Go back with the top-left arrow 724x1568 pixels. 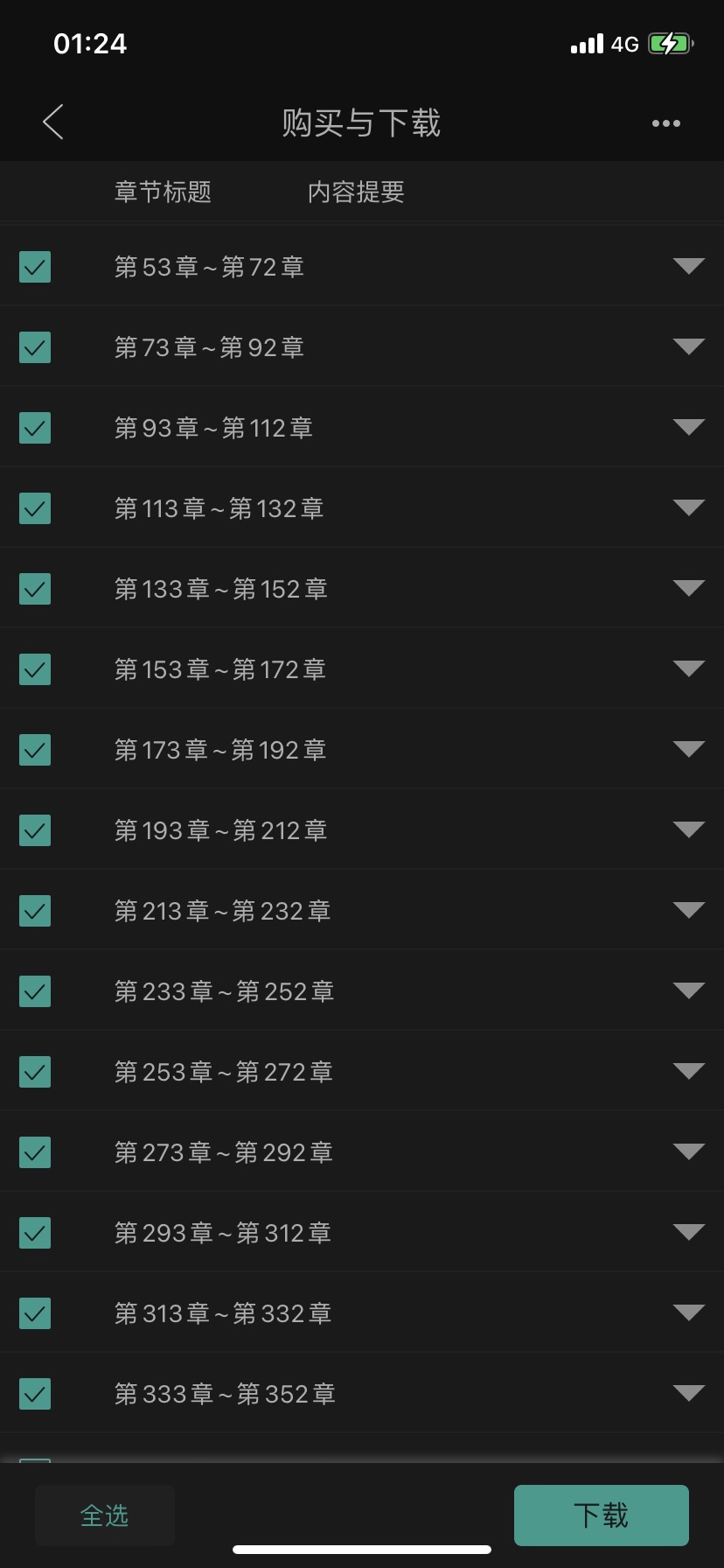point(53,122)
